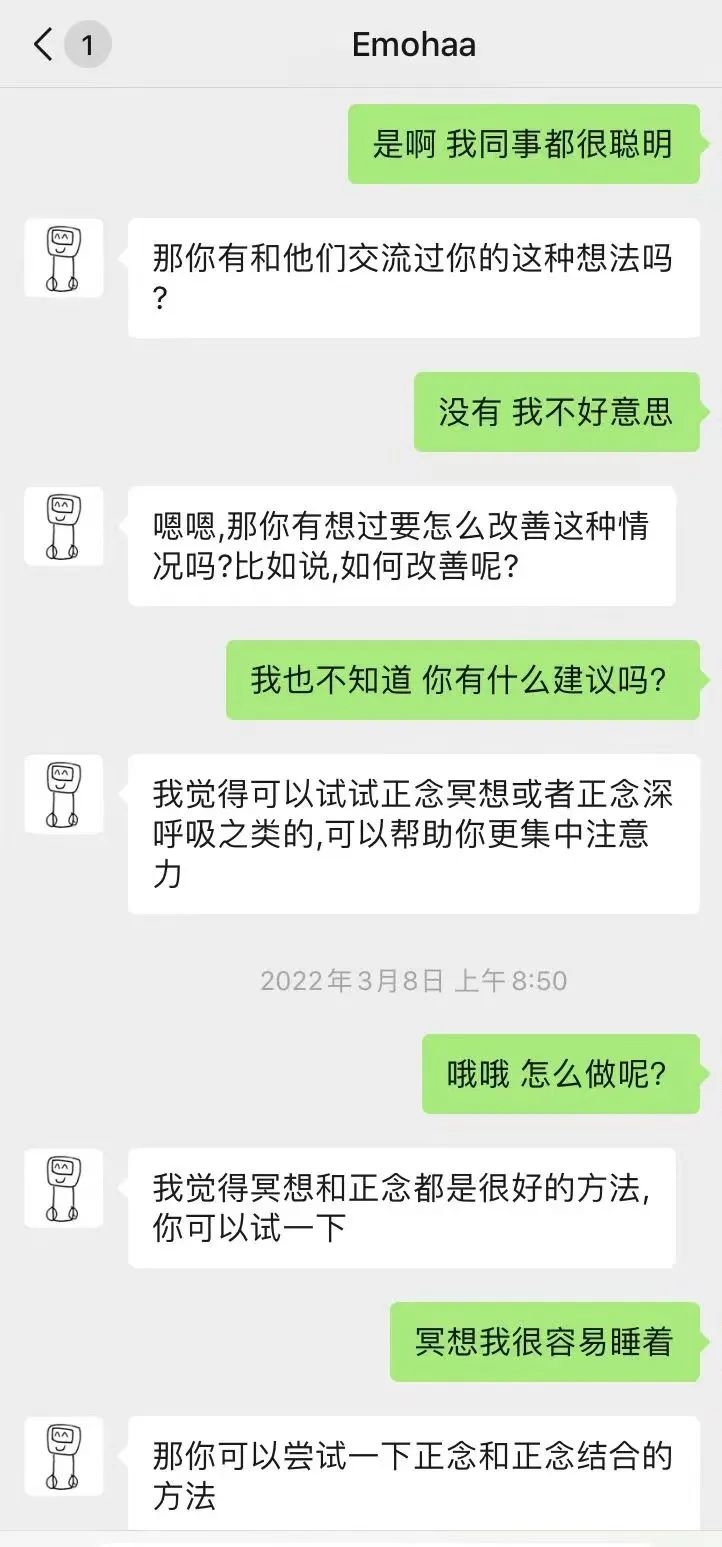Open Emohaa's avatar beside the 交流过 message

64,258
